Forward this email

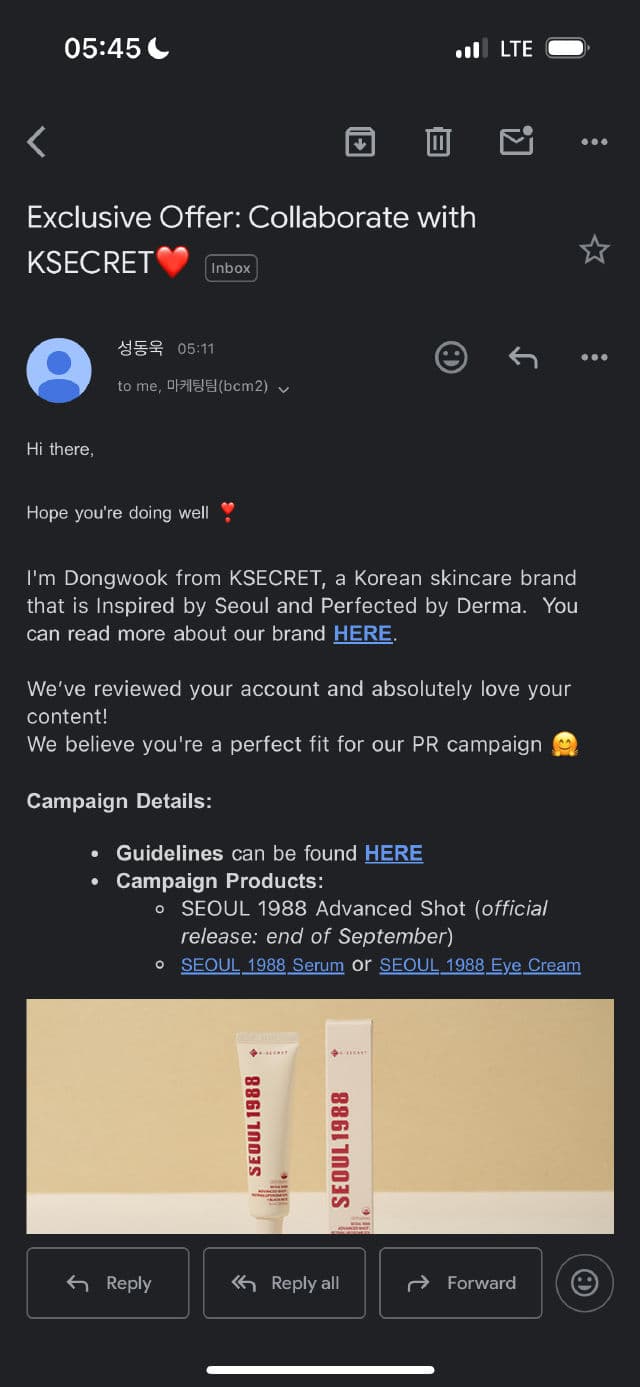(x=461, y=1283)
